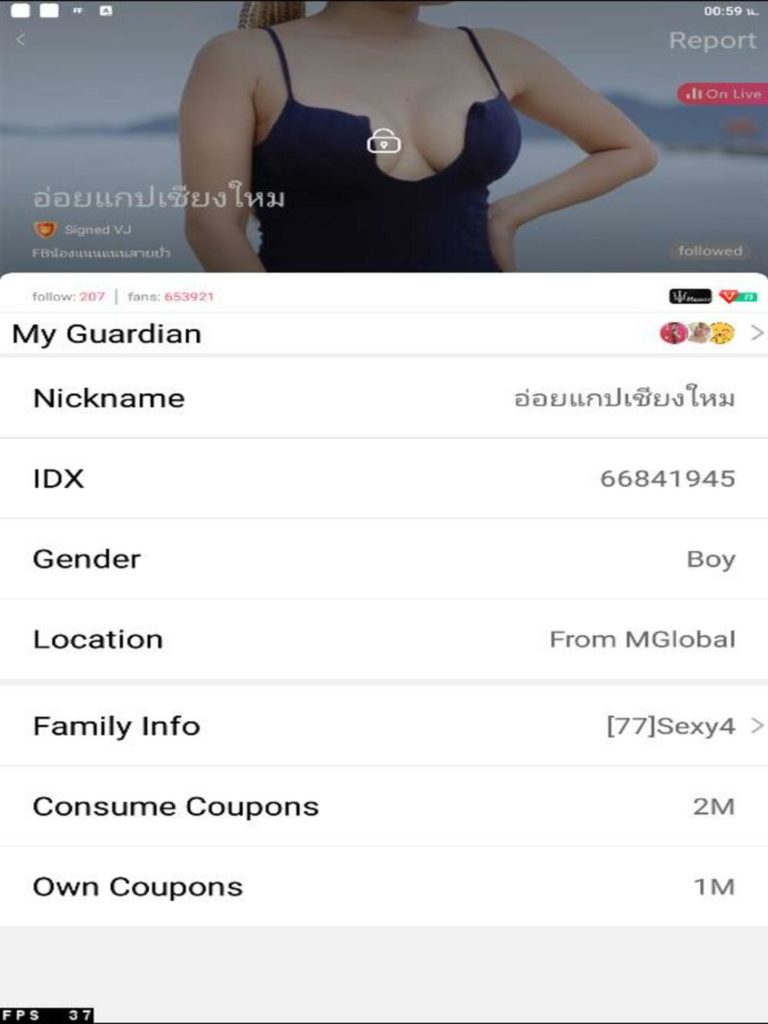Report this user profile
The image size is (768, 1024).
click(712, 41)
